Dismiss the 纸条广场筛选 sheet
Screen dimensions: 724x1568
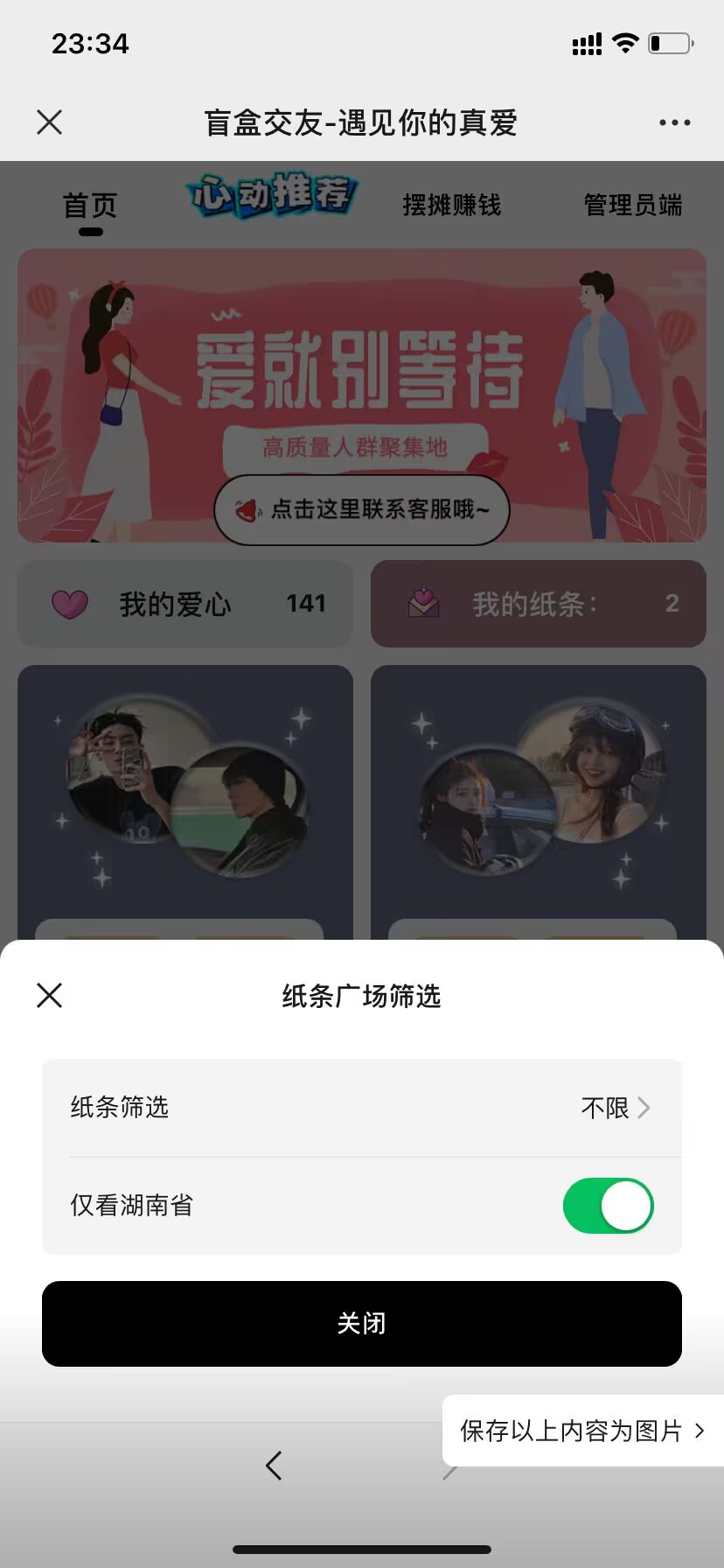click(50, 995)
